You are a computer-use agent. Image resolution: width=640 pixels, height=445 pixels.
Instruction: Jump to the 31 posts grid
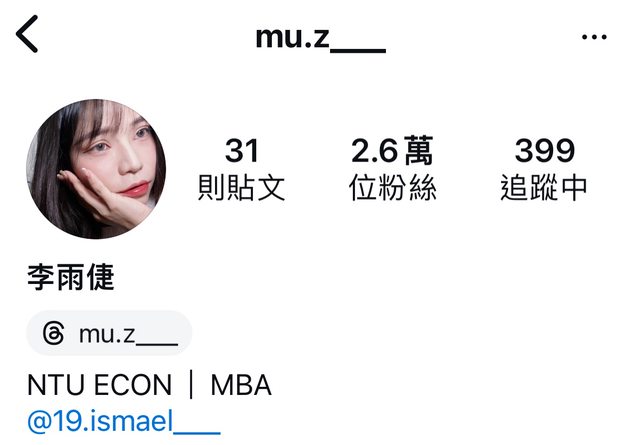[x=242, y=169]
